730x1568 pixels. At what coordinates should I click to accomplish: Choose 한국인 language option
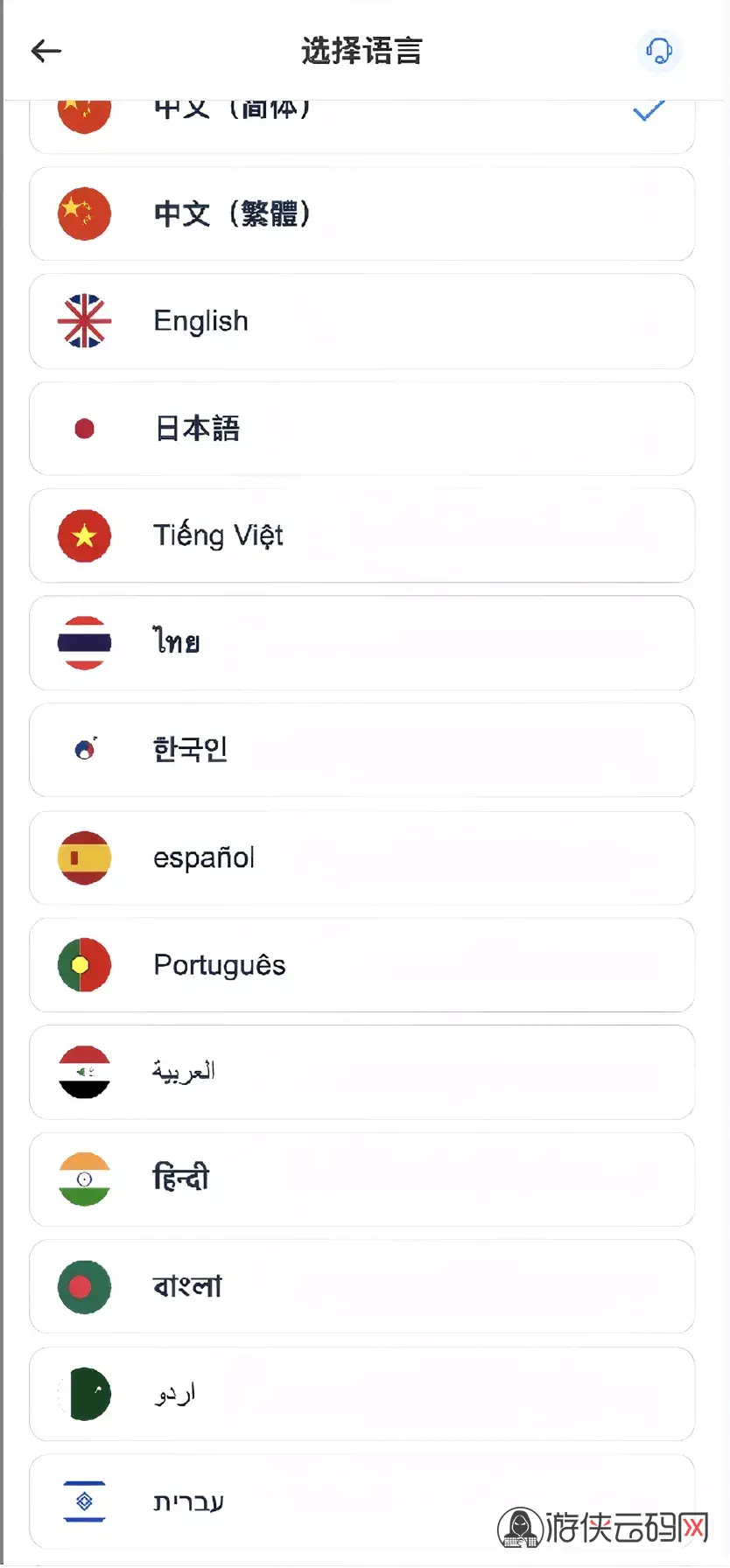(361, 750)
